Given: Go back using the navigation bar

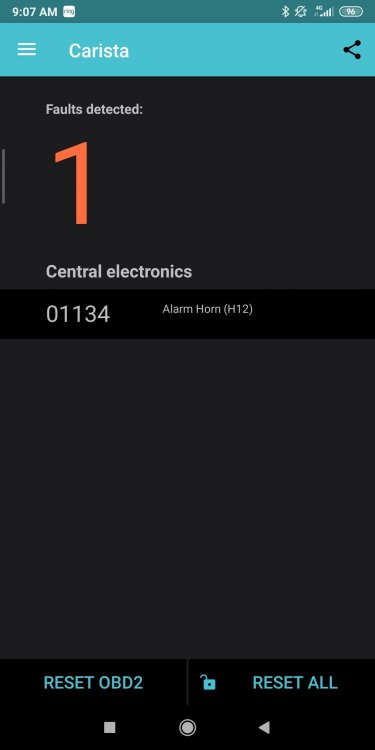Looking at the screenshot, I should click(264, 728).
